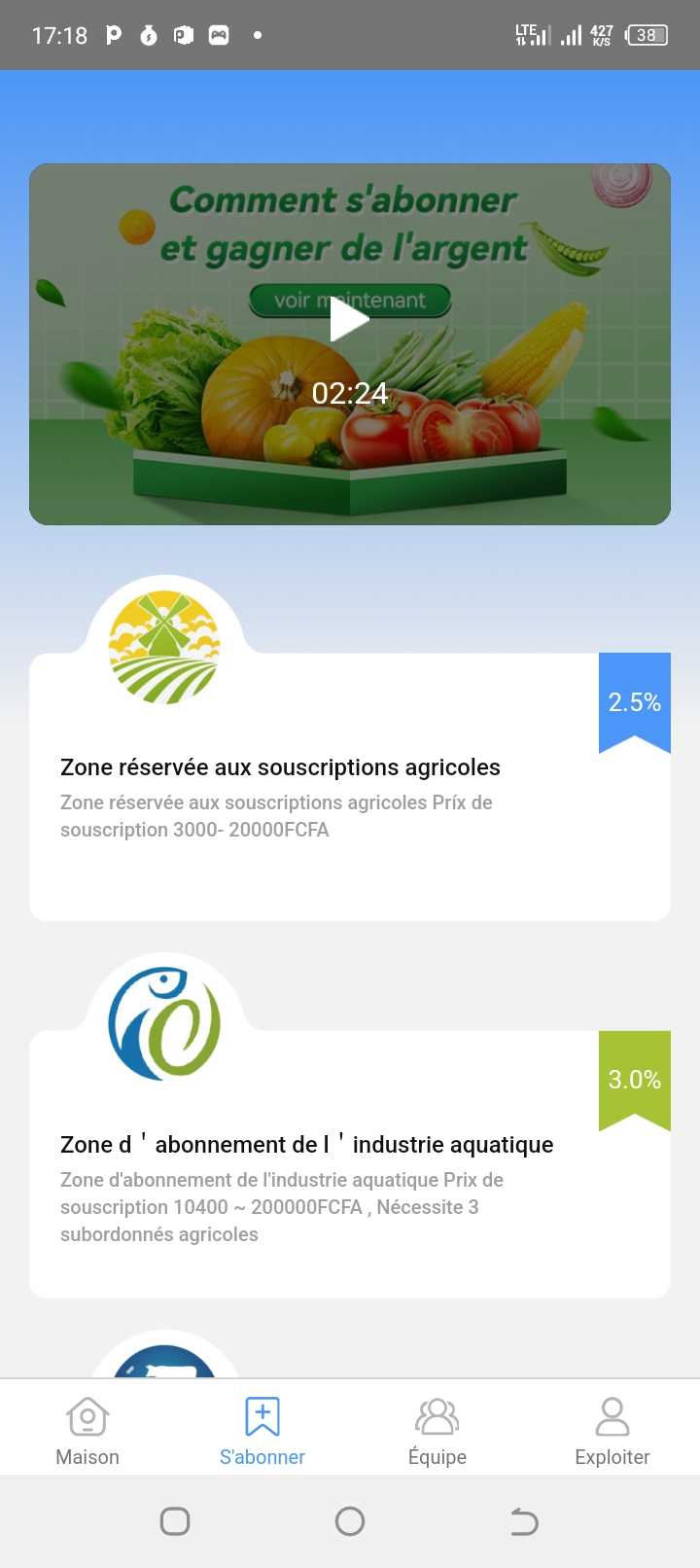Go to the Maison tab
700x1568 pixels.
[87, 1430]
